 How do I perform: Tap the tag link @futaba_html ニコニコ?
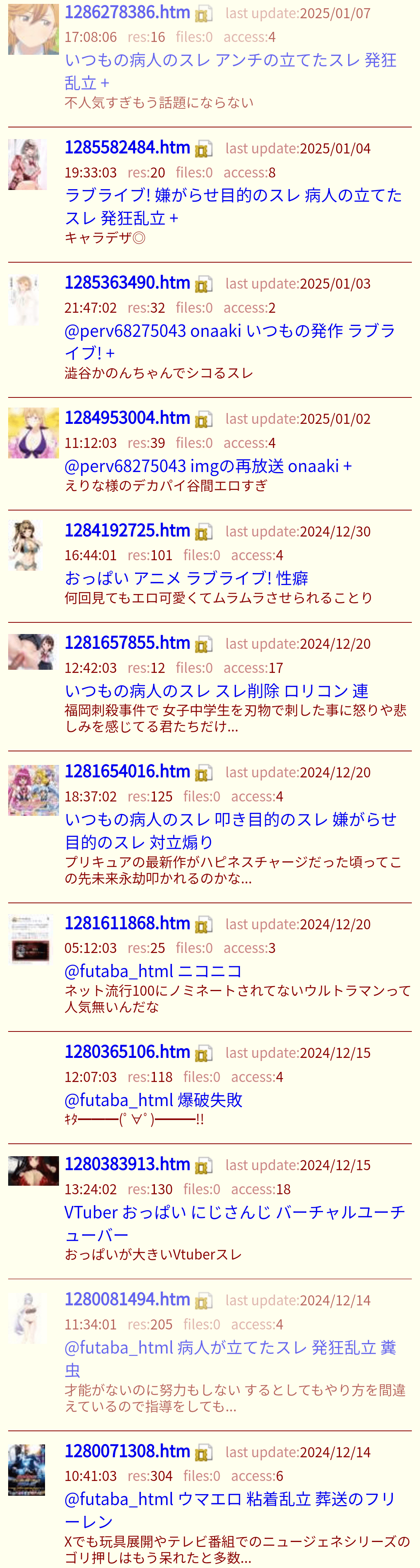pyautogui.click(x=153, y=971)
